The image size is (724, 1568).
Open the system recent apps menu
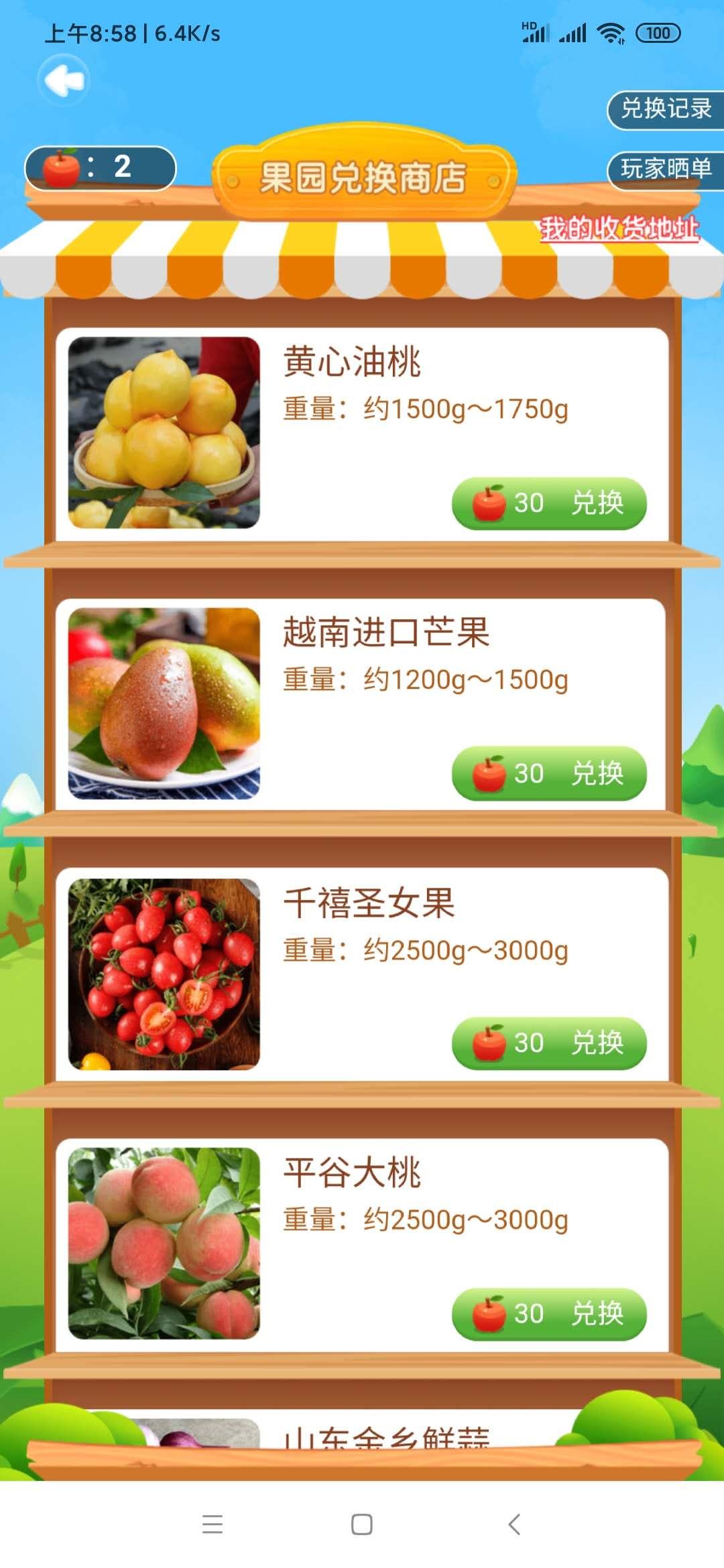tap(213, 1524)
